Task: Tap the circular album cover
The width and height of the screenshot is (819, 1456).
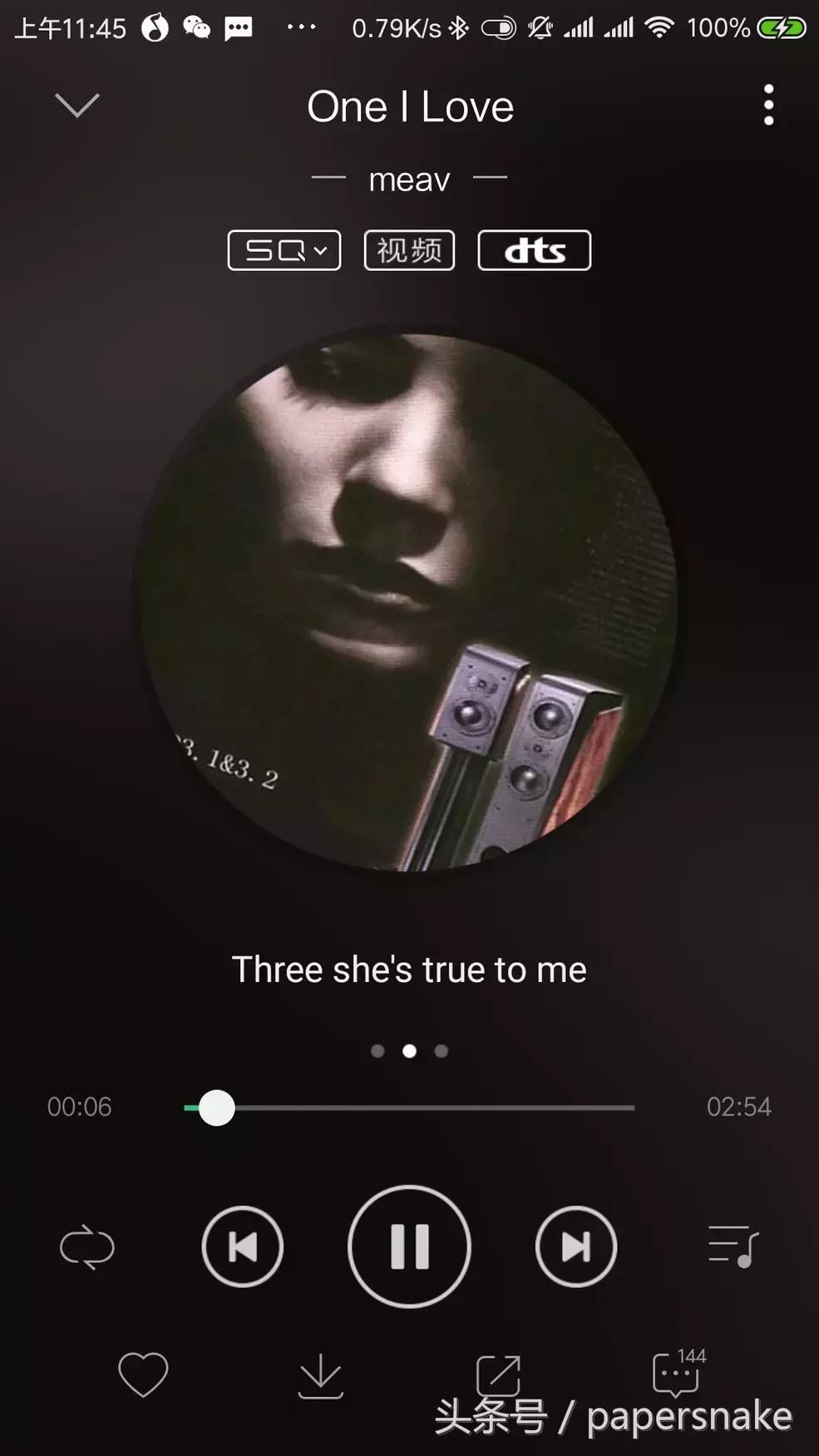Action: pyautogui.click(x=409, y=601)
